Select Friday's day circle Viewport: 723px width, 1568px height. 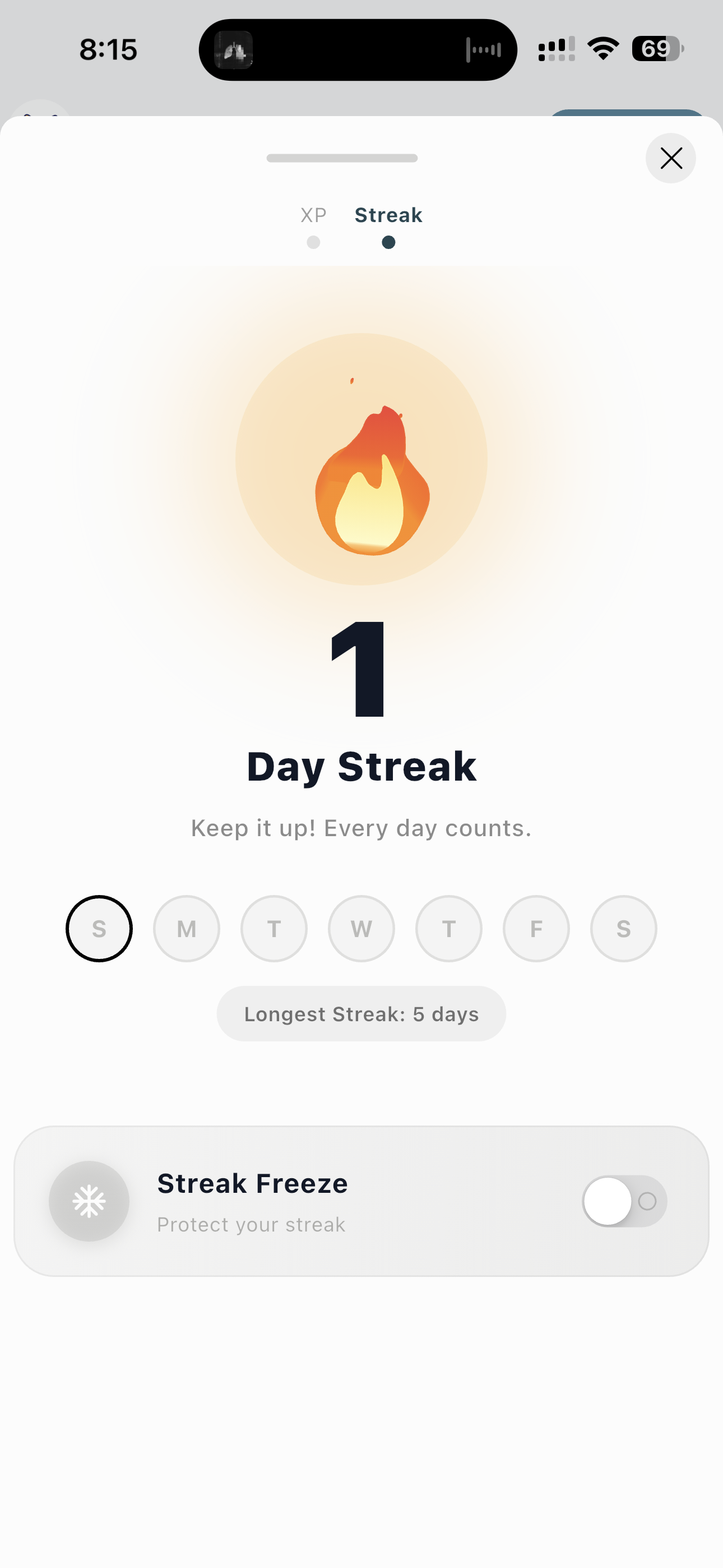point(536,928)
